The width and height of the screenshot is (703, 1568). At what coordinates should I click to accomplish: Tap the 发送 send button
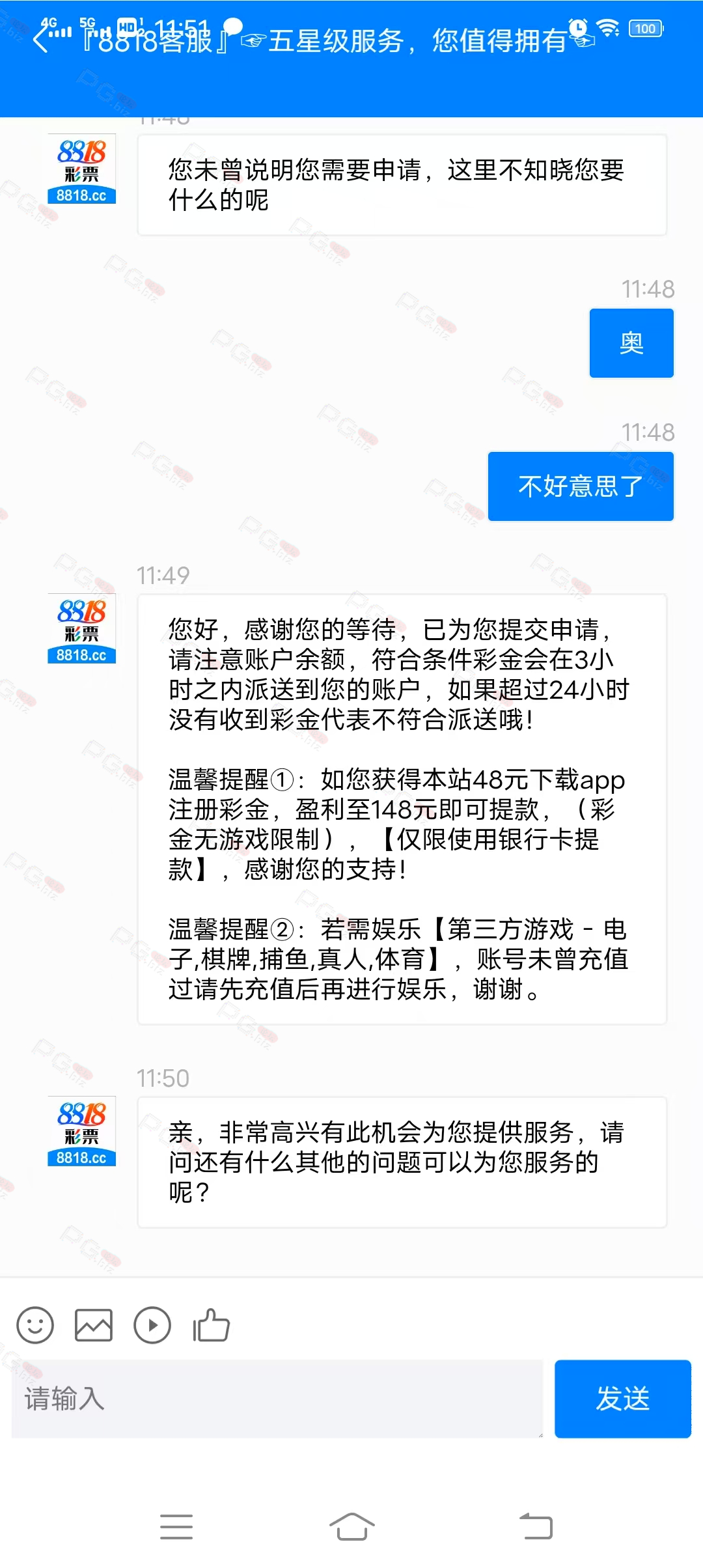623,1398
